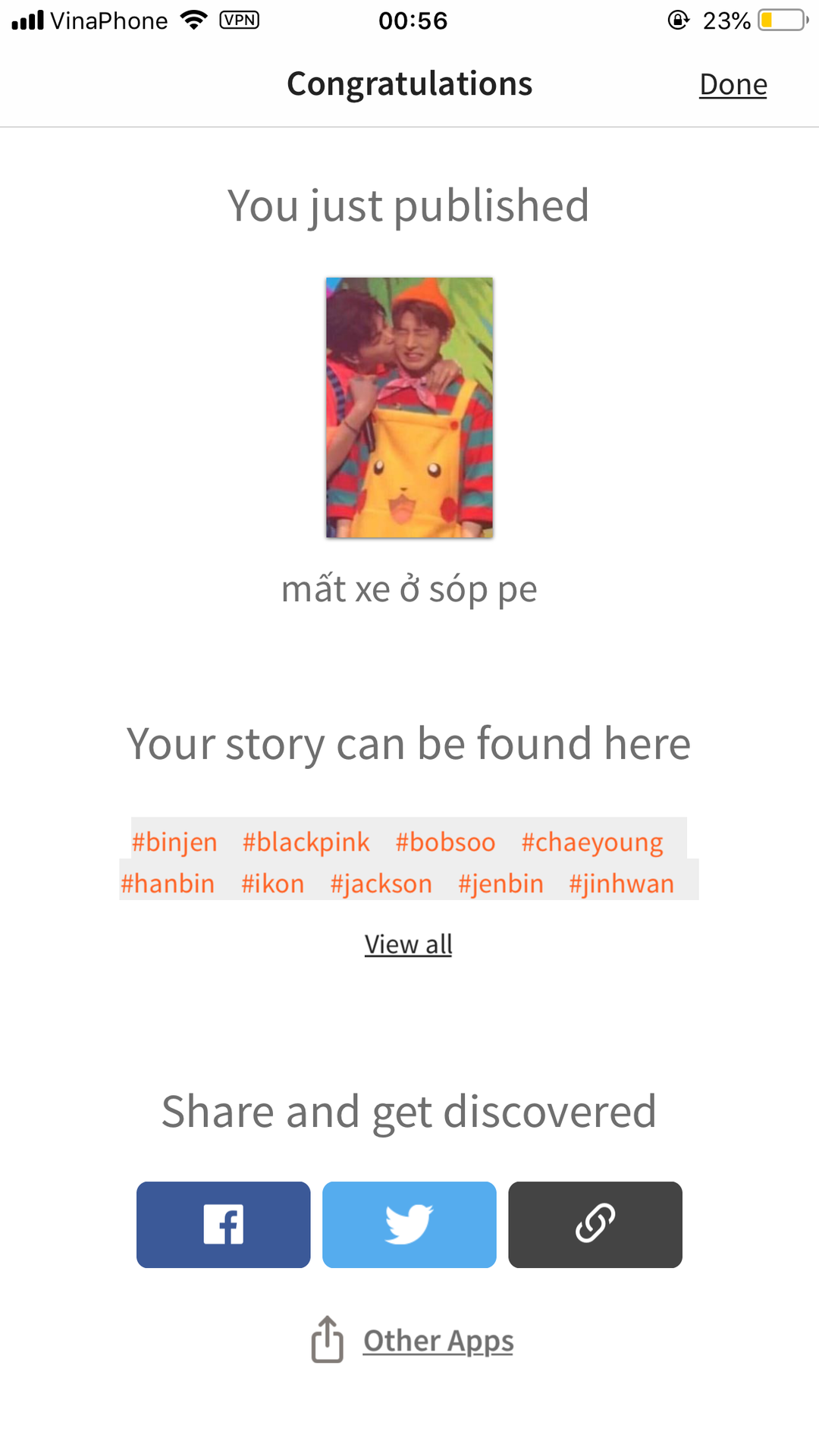Open the #chaeyoung tag
This screenshot has height=1456, width=819.
point(591,842)
